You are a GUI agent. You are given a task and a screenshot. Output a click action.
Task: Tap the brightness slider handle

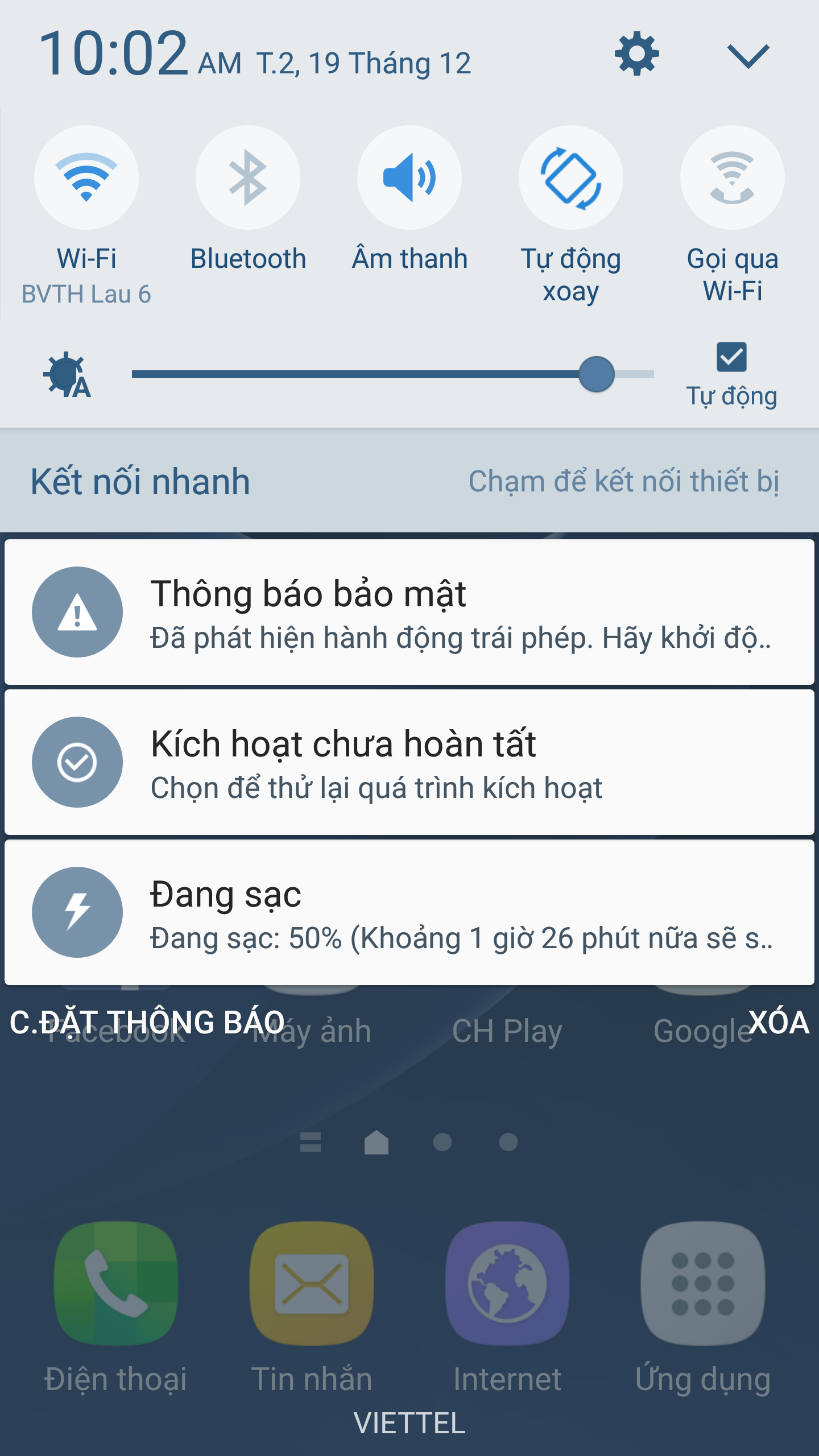pyautogui.click(x=596, y=374)
